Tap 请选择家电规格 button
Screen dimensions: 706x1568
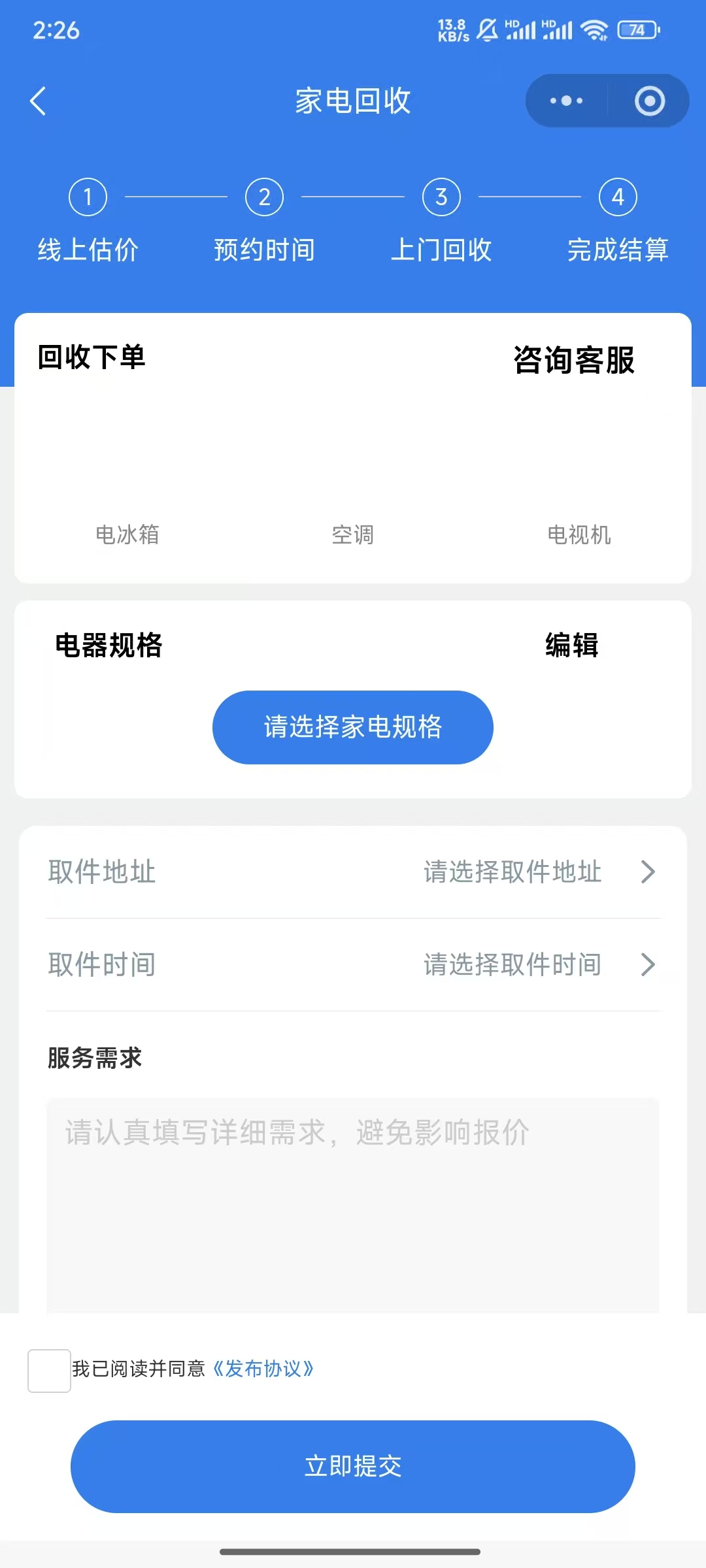(352, 727)
